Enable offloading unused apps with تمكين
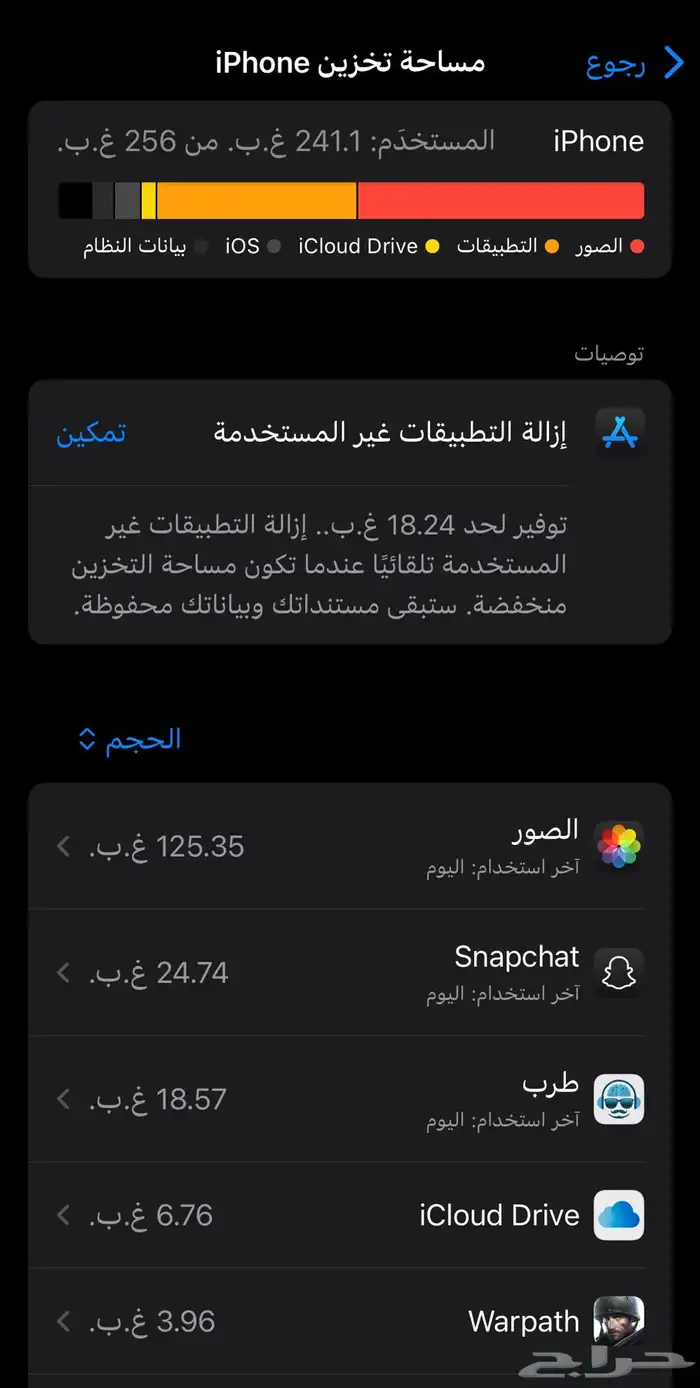Viewport: 700px width, 1388px height. pos(91,434)
